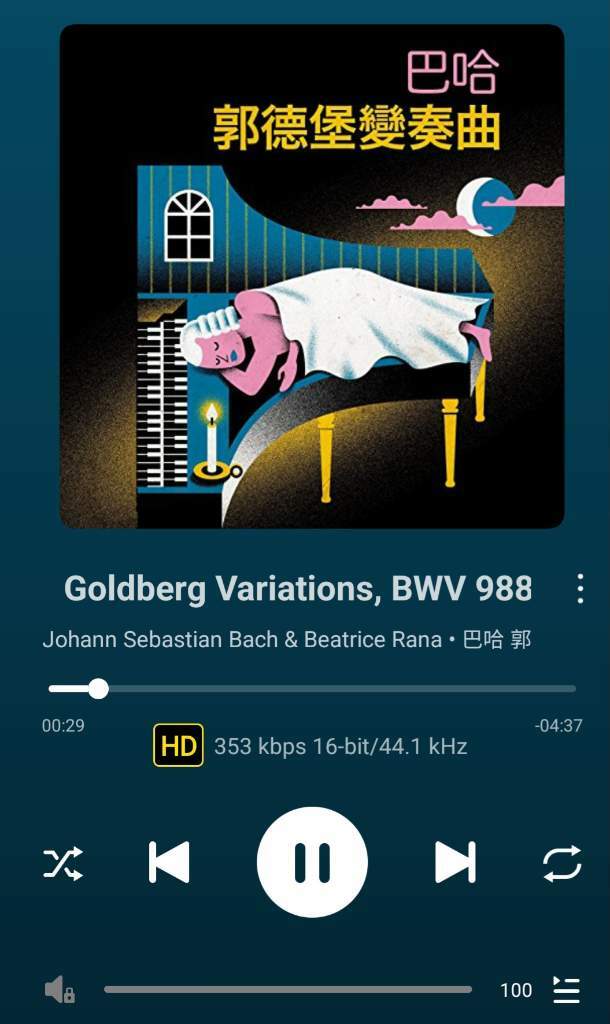
Task: Tap the HD audio quality badge
Action: tap(178, 746)
